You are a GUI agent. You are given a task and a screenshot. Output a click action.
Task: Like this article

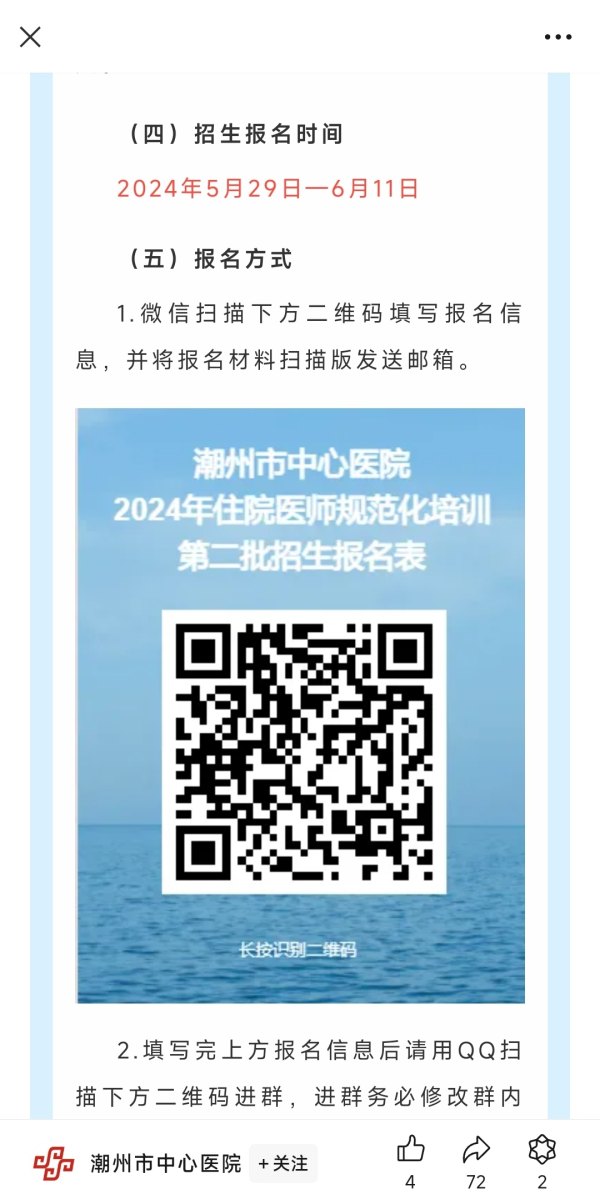tap(410, 1150)
